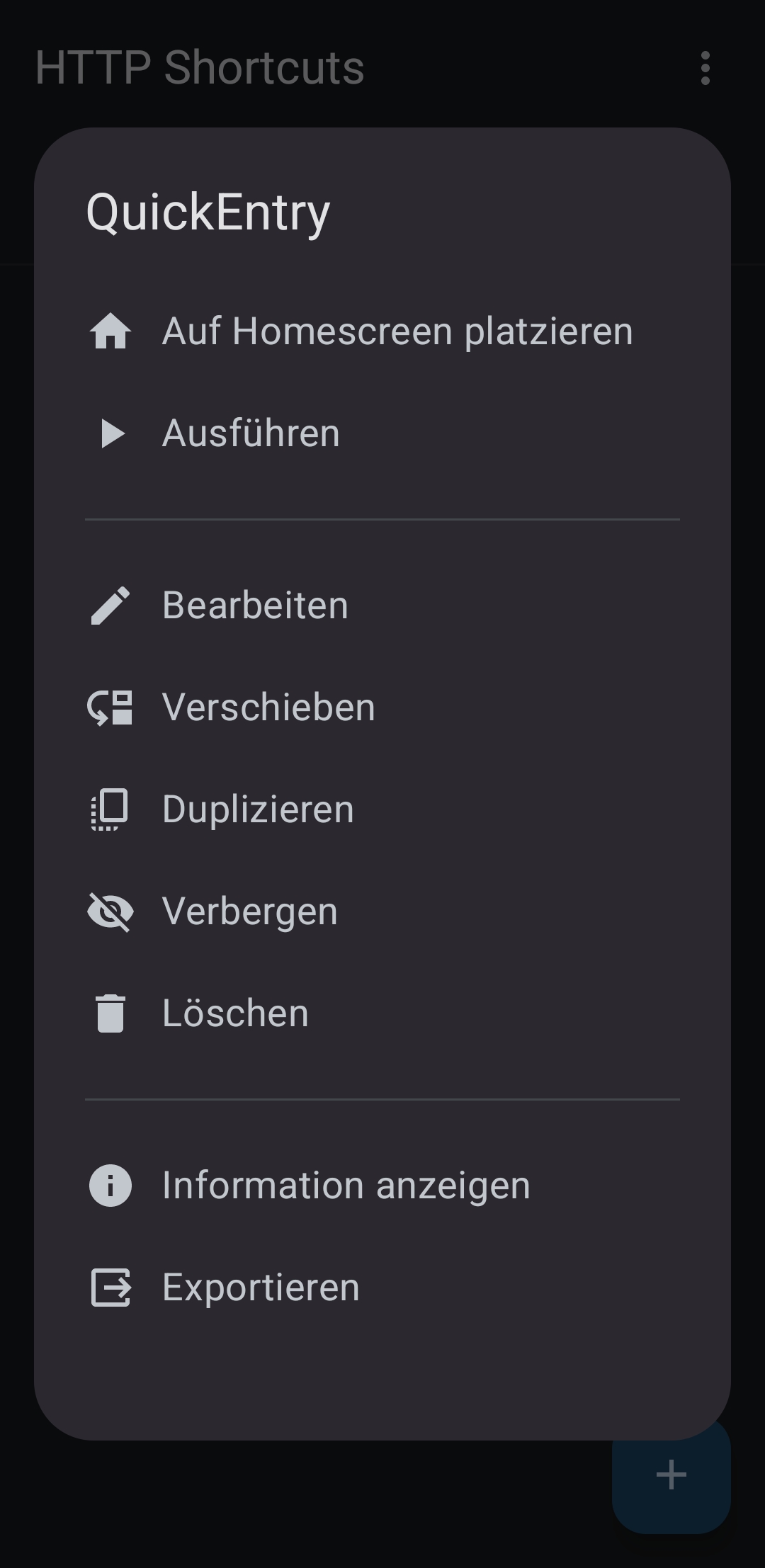Click the copy icon beside 'Duplizieren'

pos(111,809)
